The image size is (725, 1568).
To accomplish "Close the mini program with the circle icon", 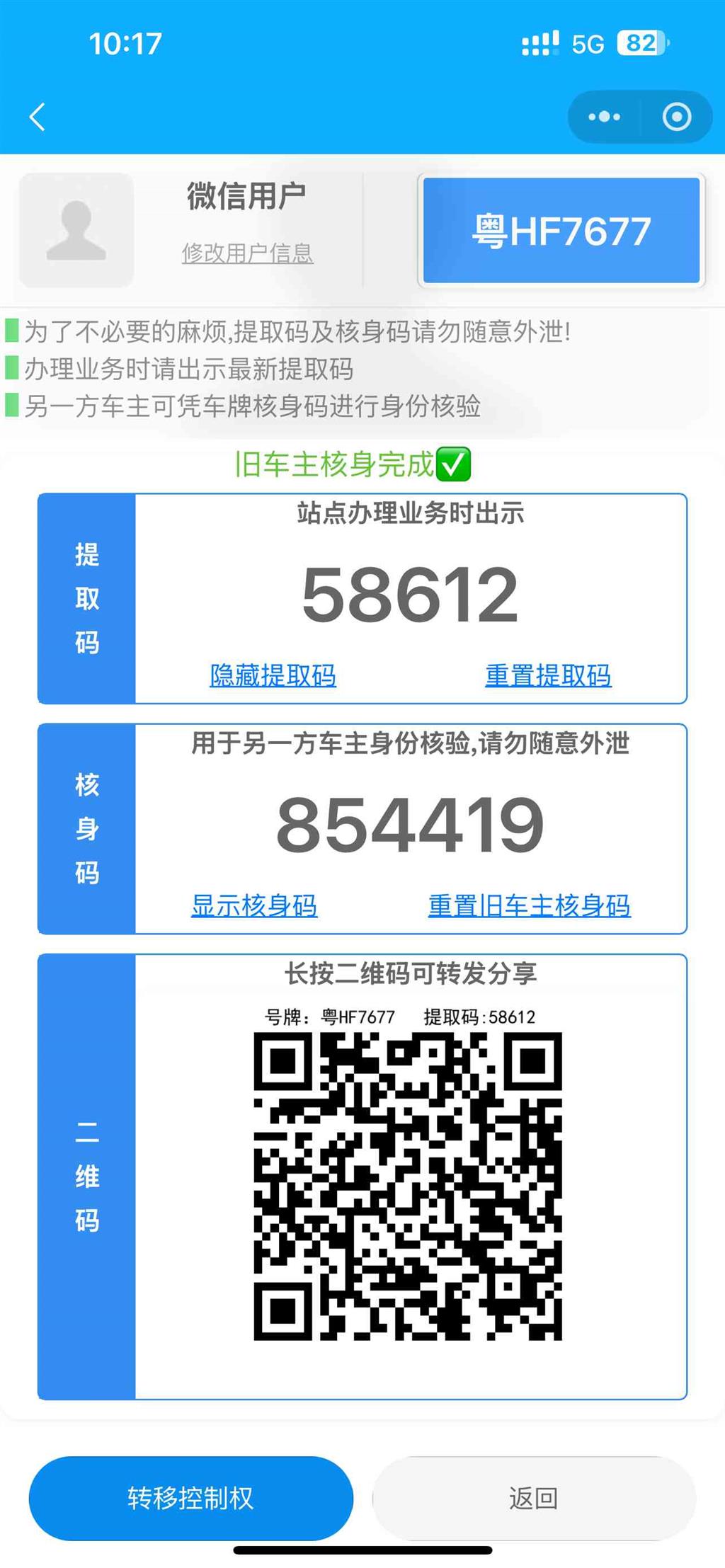I will pyautogui.click(x=676, y=117).
